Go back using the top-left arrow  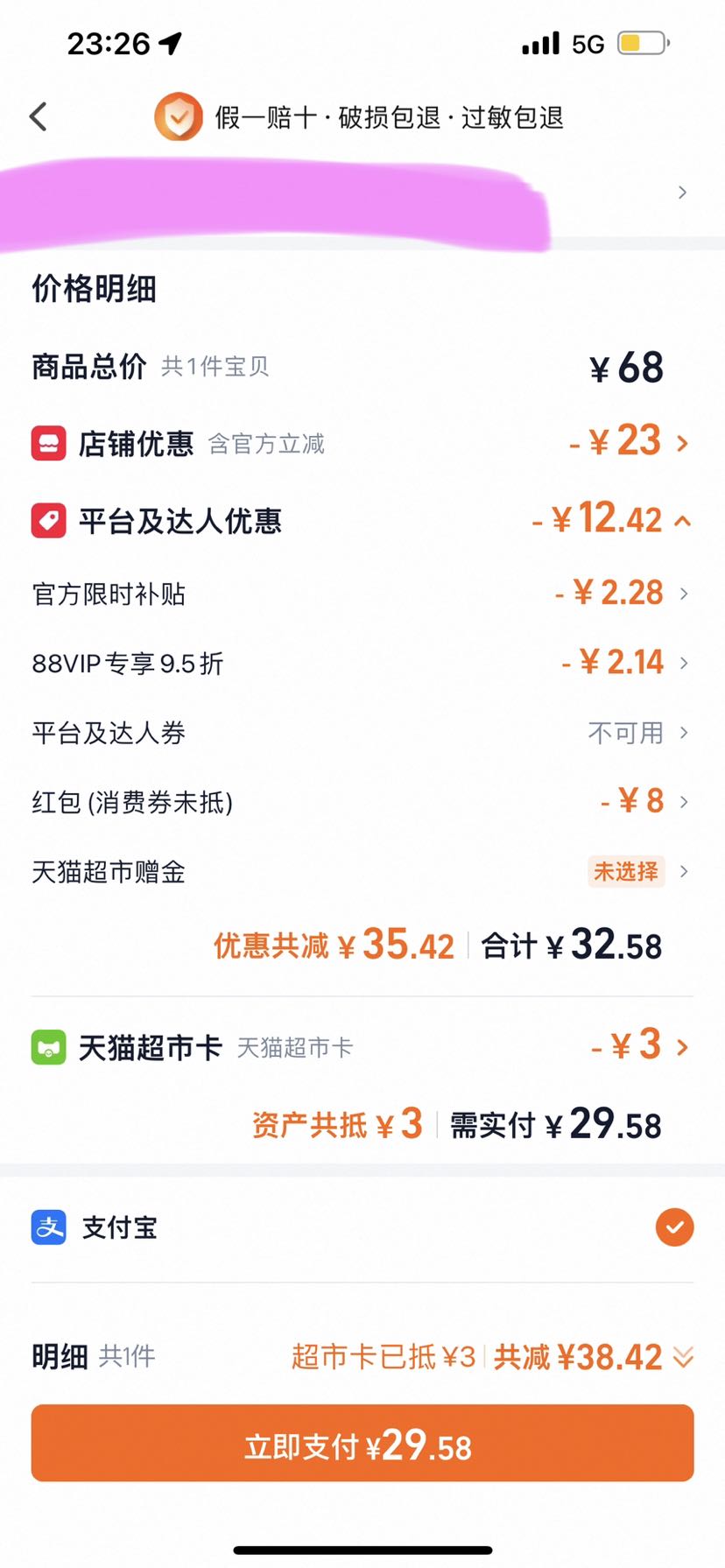(x=39, y=116)
